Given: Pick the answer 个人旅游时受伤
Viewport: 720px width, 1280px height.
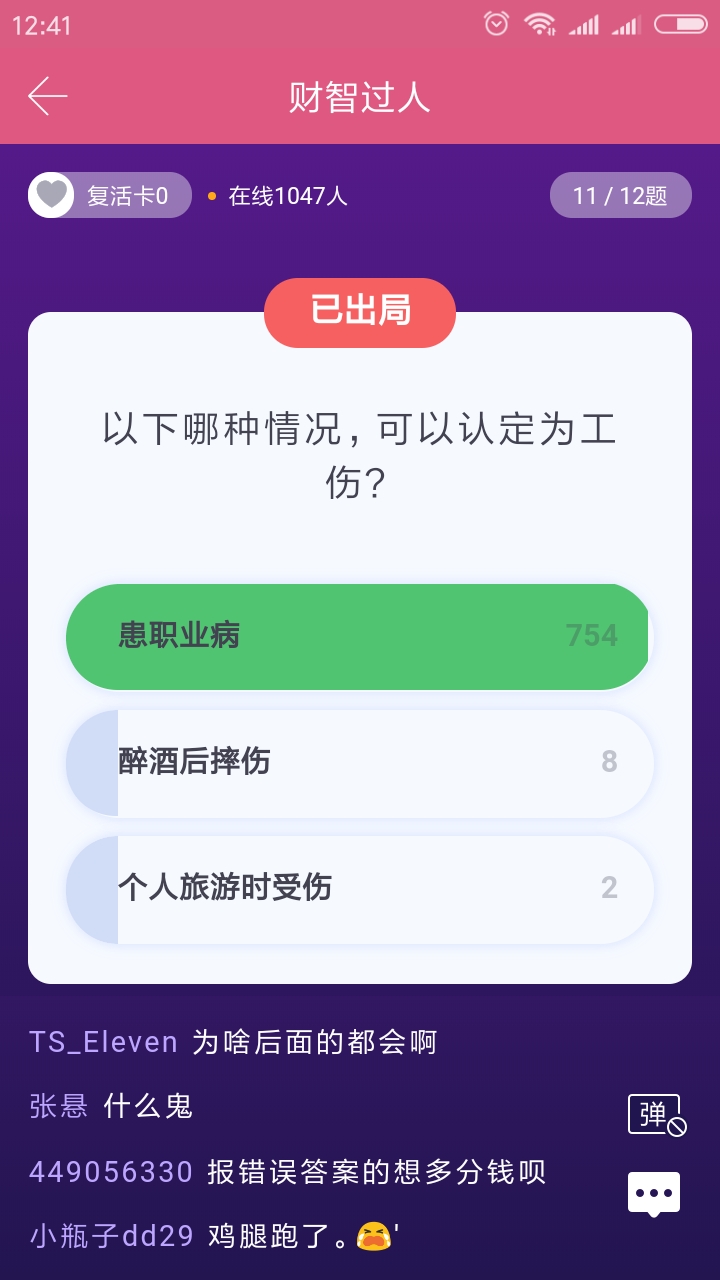Looking at the screenshot, I should pos(360,889).
